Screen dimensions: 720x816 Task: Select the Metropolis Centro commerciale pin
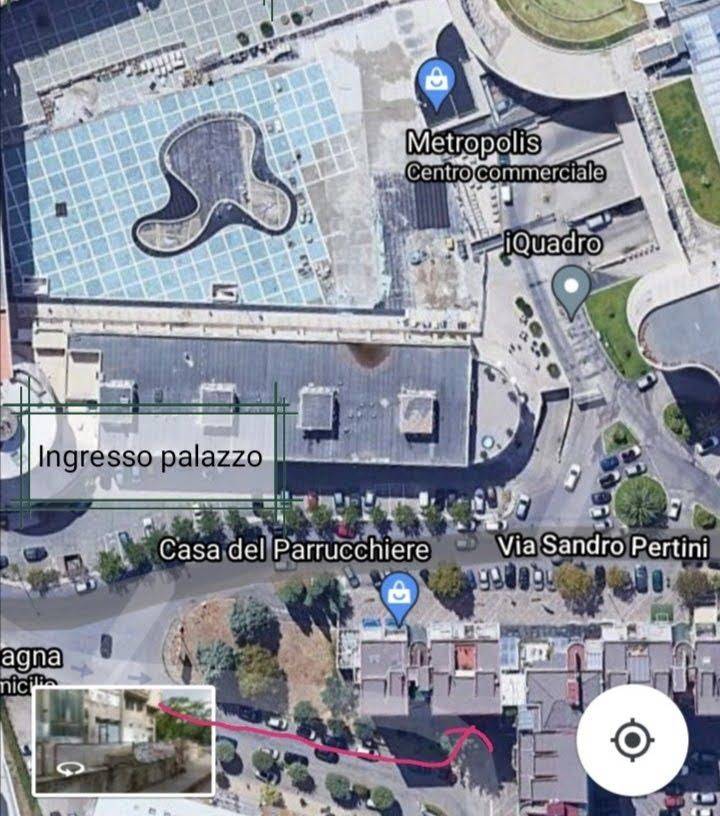click(x=436, y=82)
